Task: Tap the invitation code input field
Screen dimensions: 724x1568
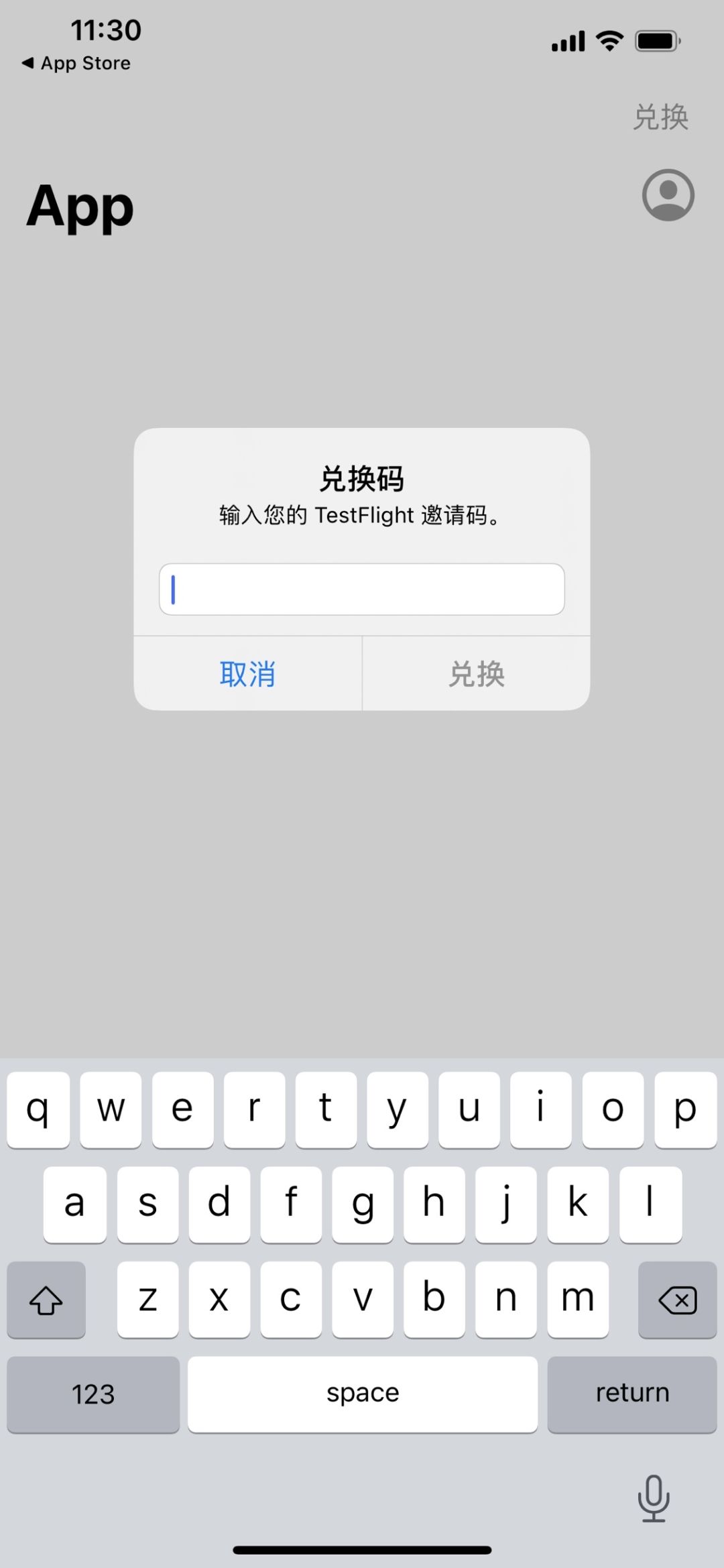Action: pos(362,590)
